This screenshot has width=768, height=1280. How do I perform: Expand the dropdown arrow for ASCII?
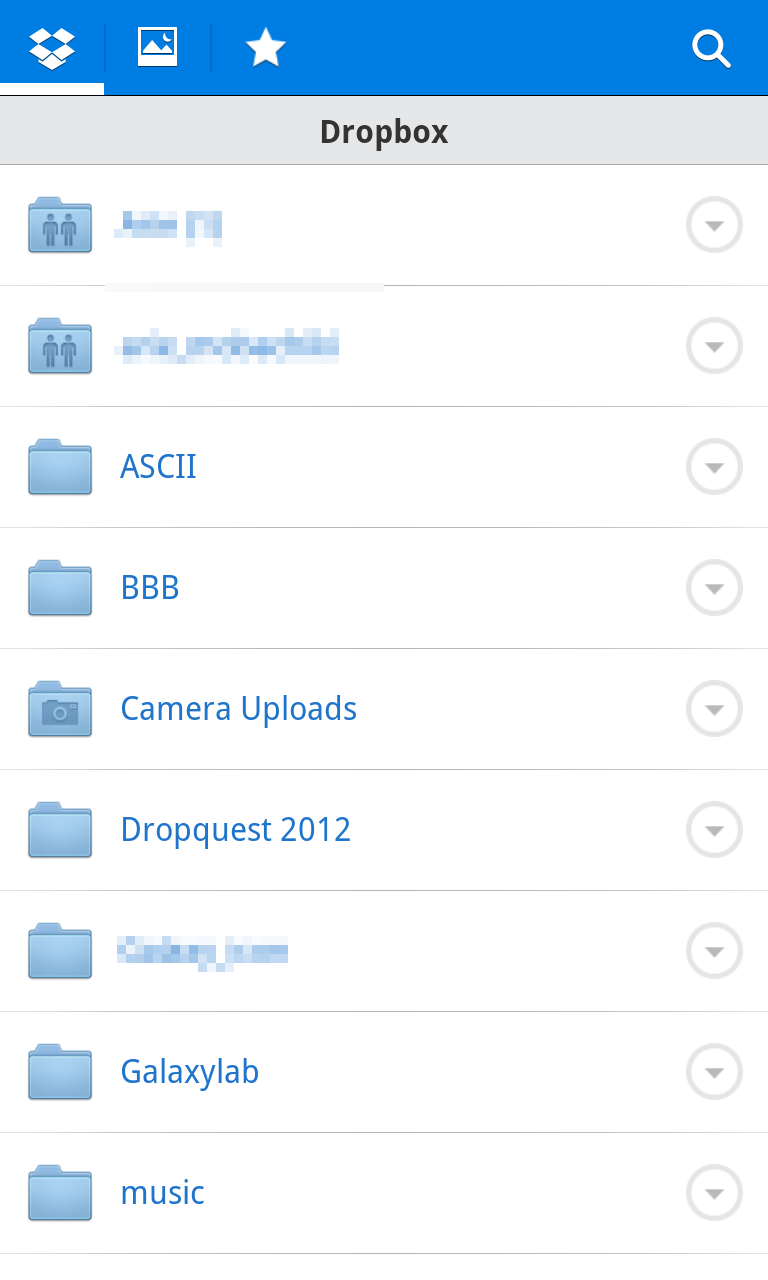[713, 466]
